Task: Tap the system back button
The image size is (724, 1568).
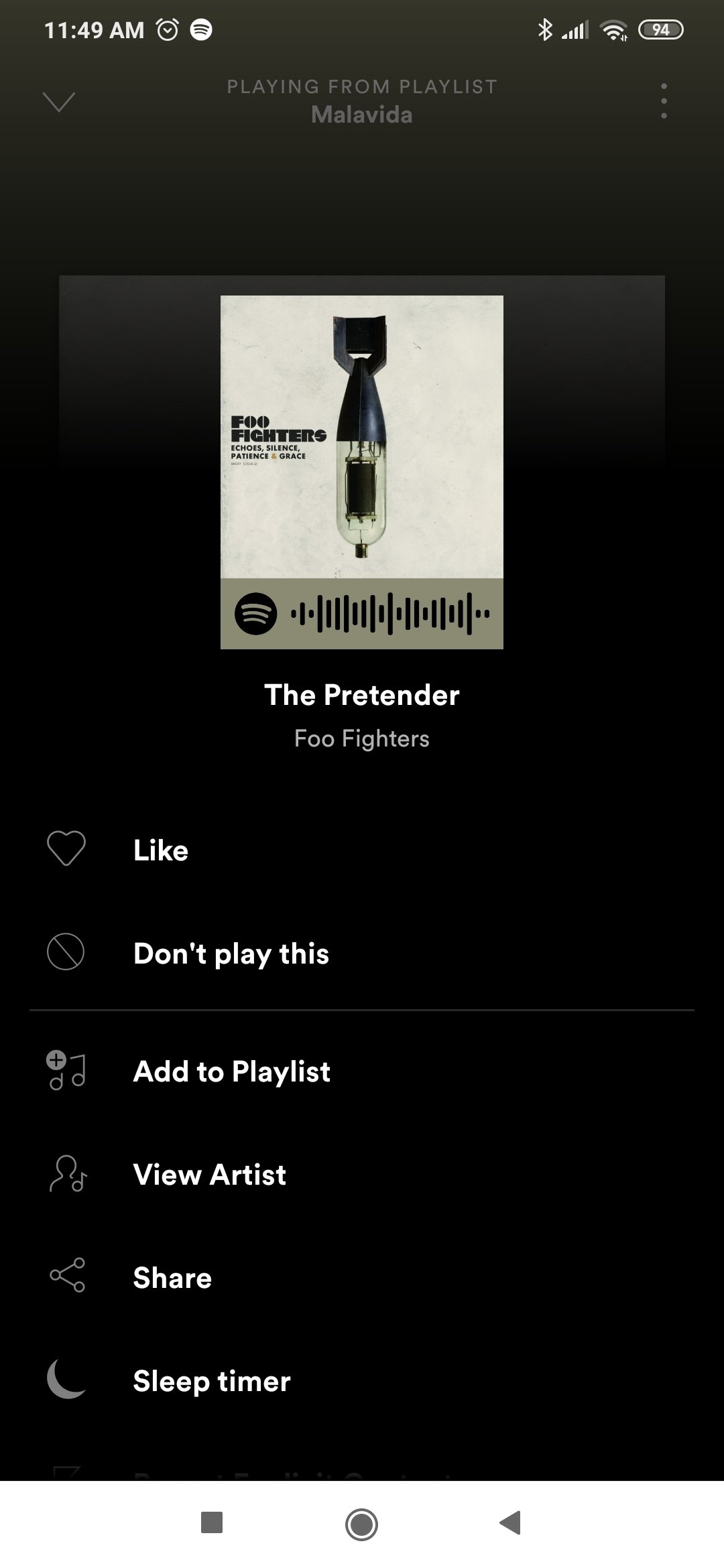Action: point(511,1522)
